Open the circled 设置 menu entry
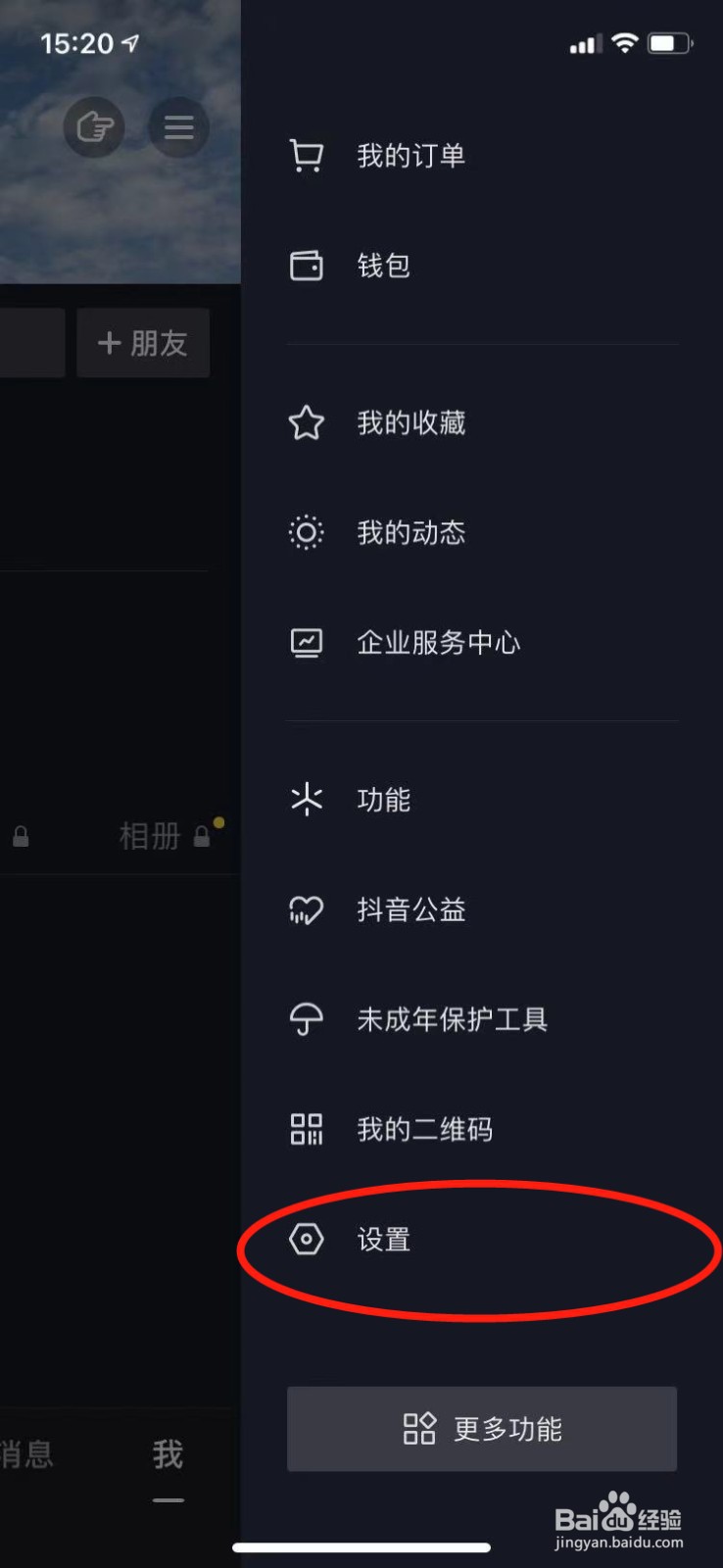 pos(382,1239)
